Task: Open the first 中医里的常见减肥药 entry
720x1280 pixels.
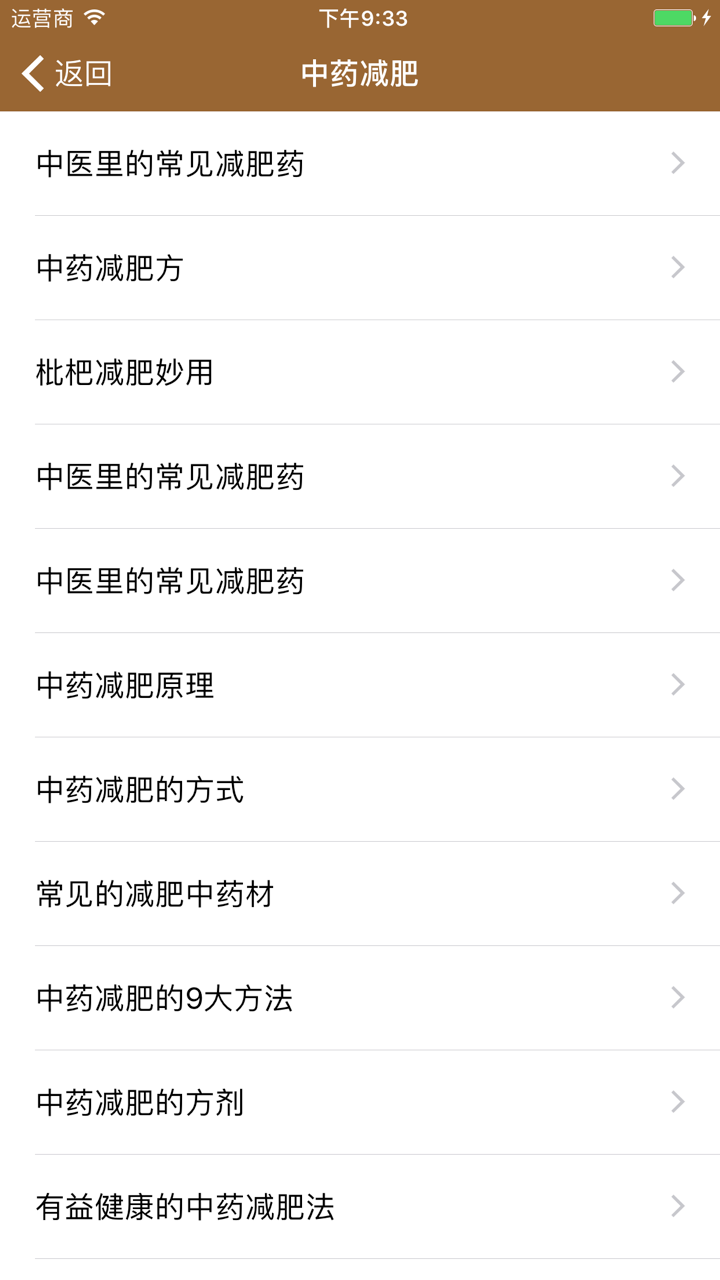Action: click(x=360, y=162)
